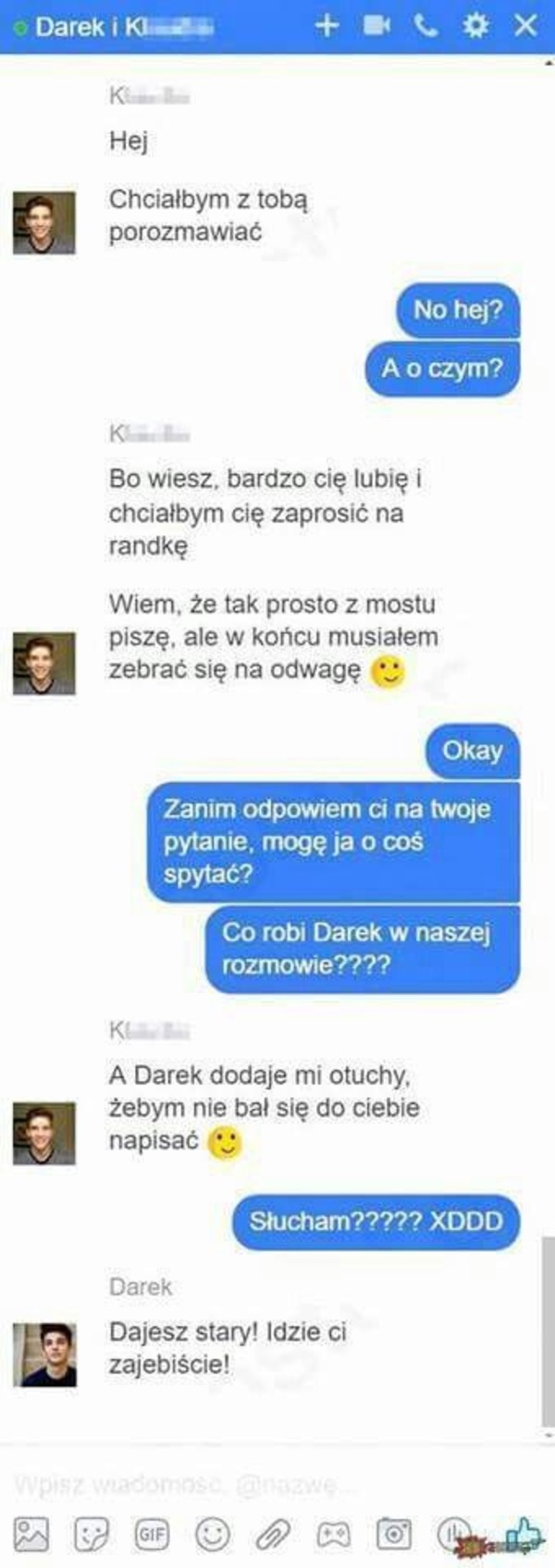This screenshot has width=555, height=1568.
Task: Attach a file with paperclip
Action: point(273,1535)
